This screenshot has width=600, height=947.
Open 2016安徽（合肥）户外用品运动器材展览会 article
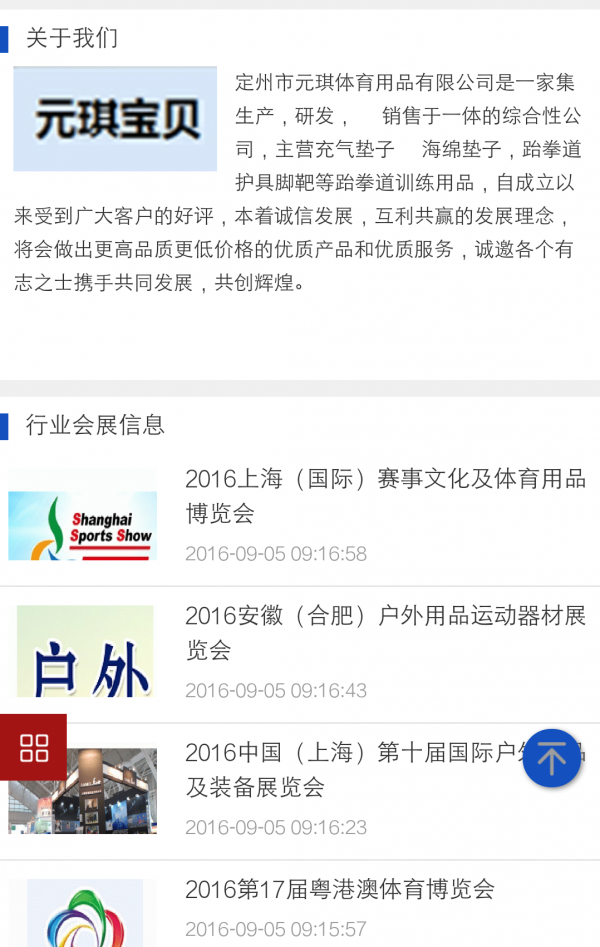pyautogui.click(x=385, y=633)
